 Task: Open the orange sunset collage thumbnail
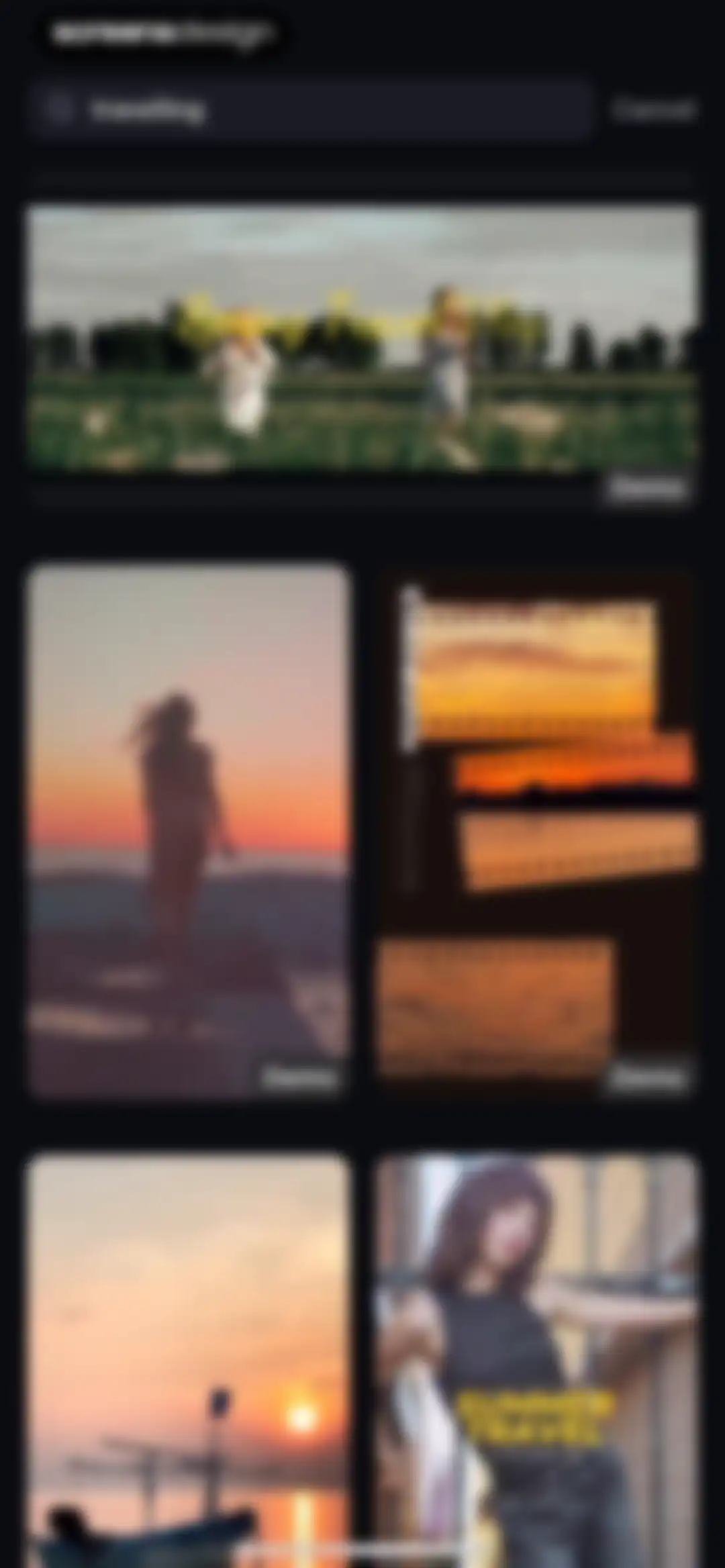(x=537, y=832)
